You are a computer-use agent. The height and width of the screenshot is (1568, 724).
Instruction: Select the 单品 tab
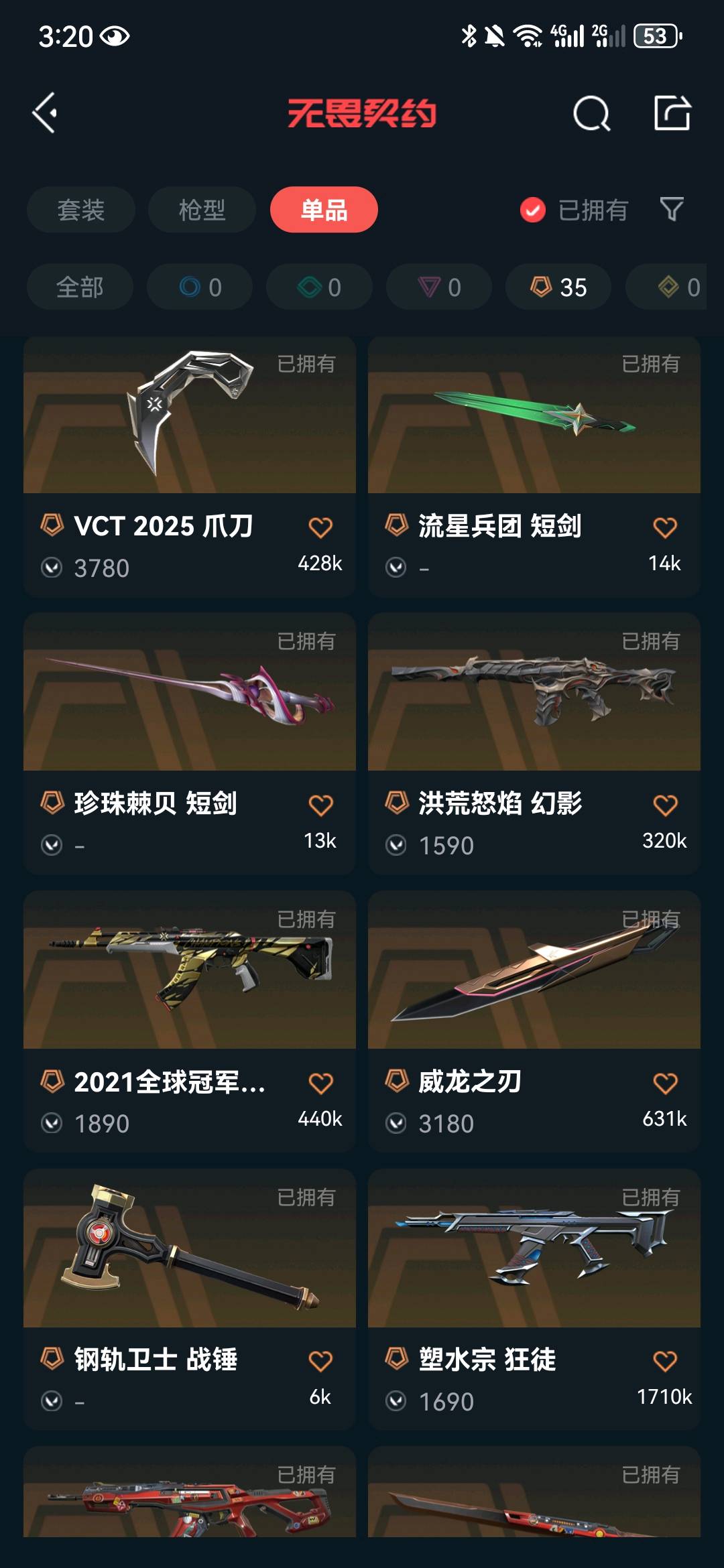pos(324,210)
